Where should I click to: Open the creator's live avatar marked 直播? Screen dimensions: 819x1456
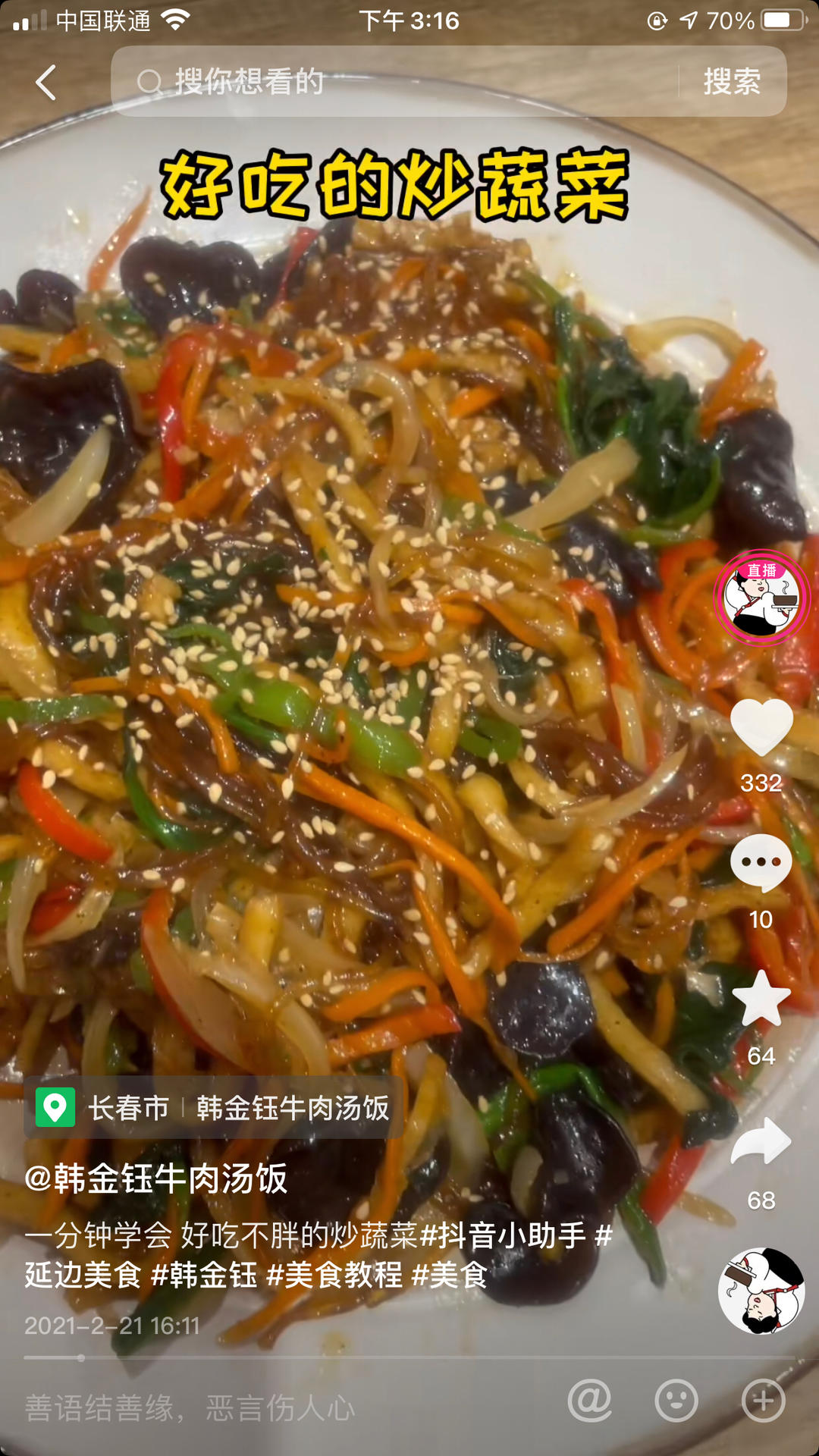[761, 598]
